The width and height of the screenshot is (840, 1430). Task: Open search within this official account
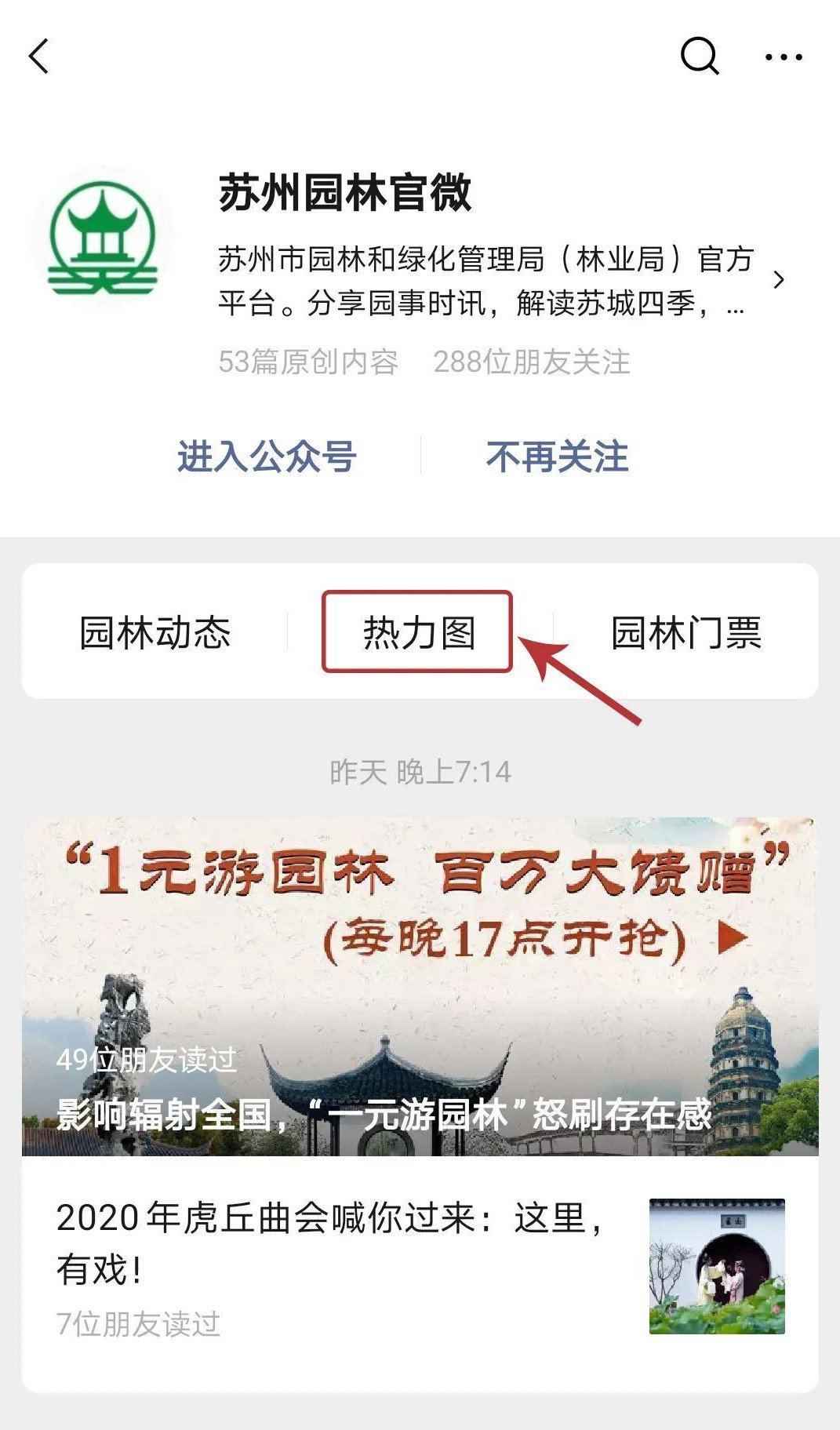click(x=699, y=56)
